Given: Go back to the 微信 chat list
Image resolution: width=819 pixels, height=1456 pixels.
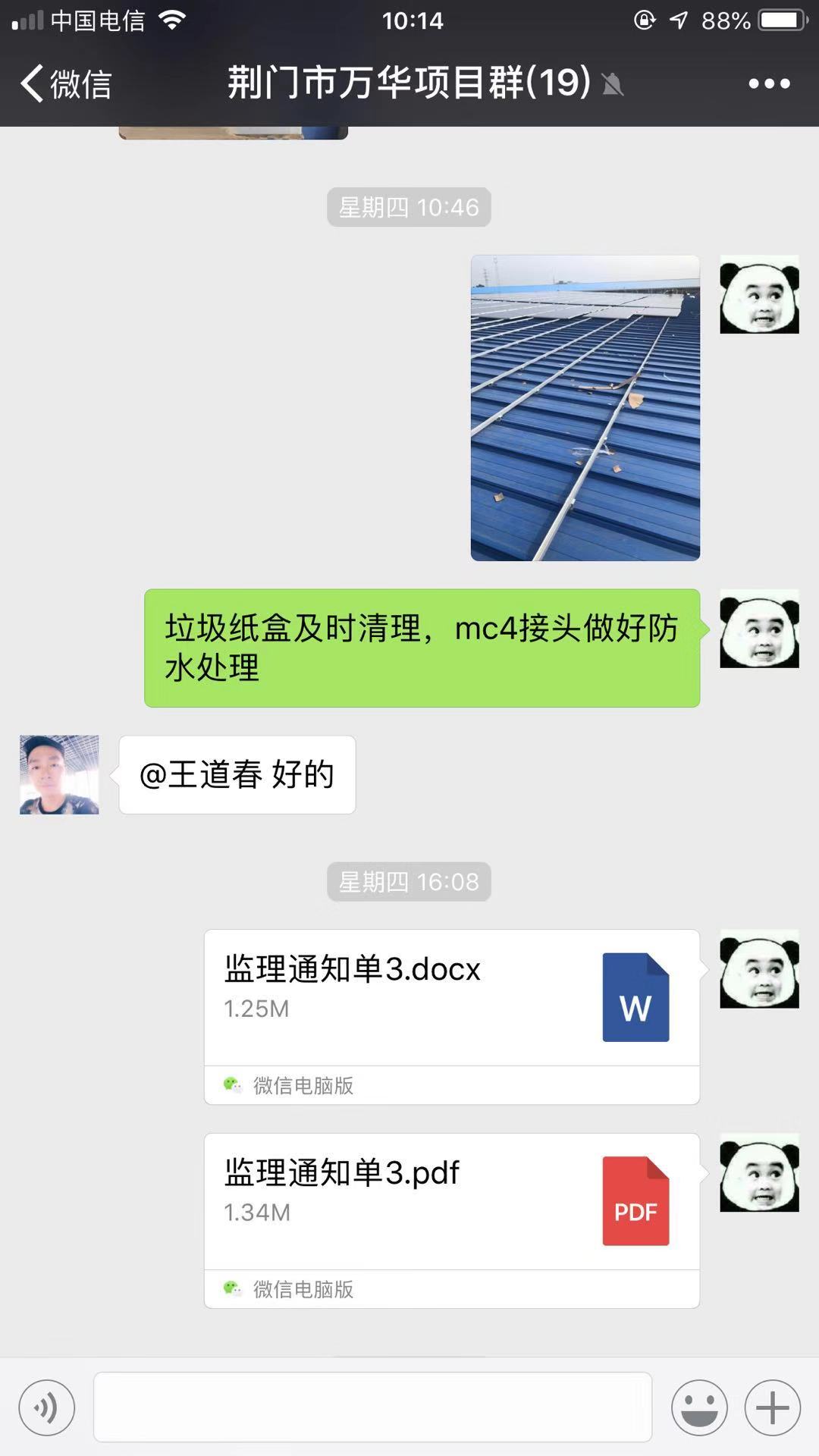Looking at the screenshot, I should pyautogui.click(x=67, y=83).
